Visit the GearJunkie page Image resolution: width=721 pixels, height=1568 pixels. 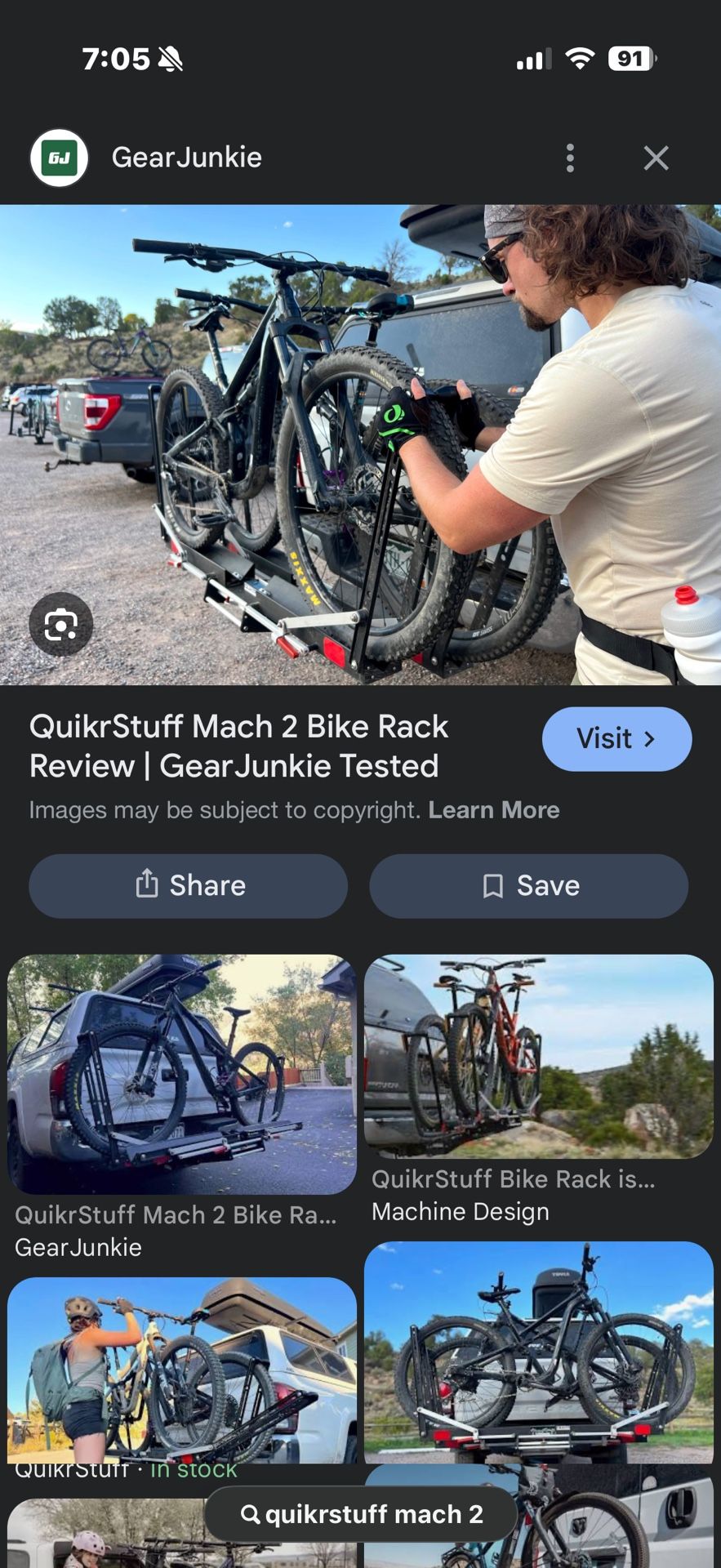click(616, 739)
